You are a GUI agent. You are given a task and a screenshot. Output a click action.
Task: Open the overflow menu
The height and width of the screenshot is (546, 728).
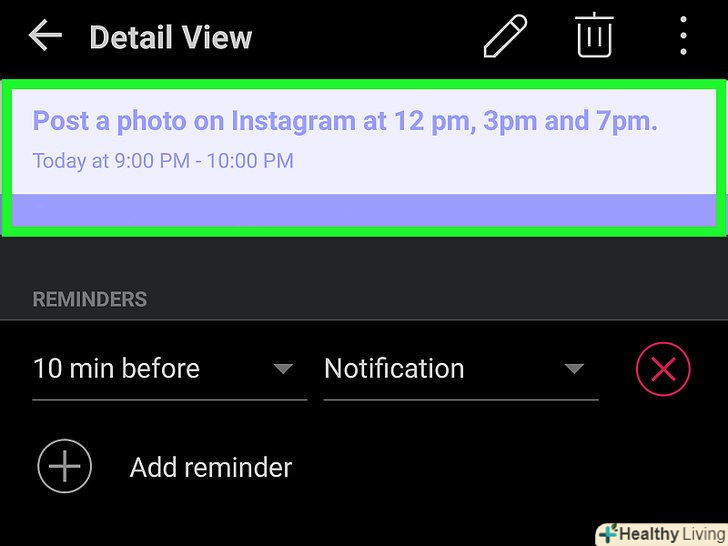pyautogui.click(x=684, y=38)
